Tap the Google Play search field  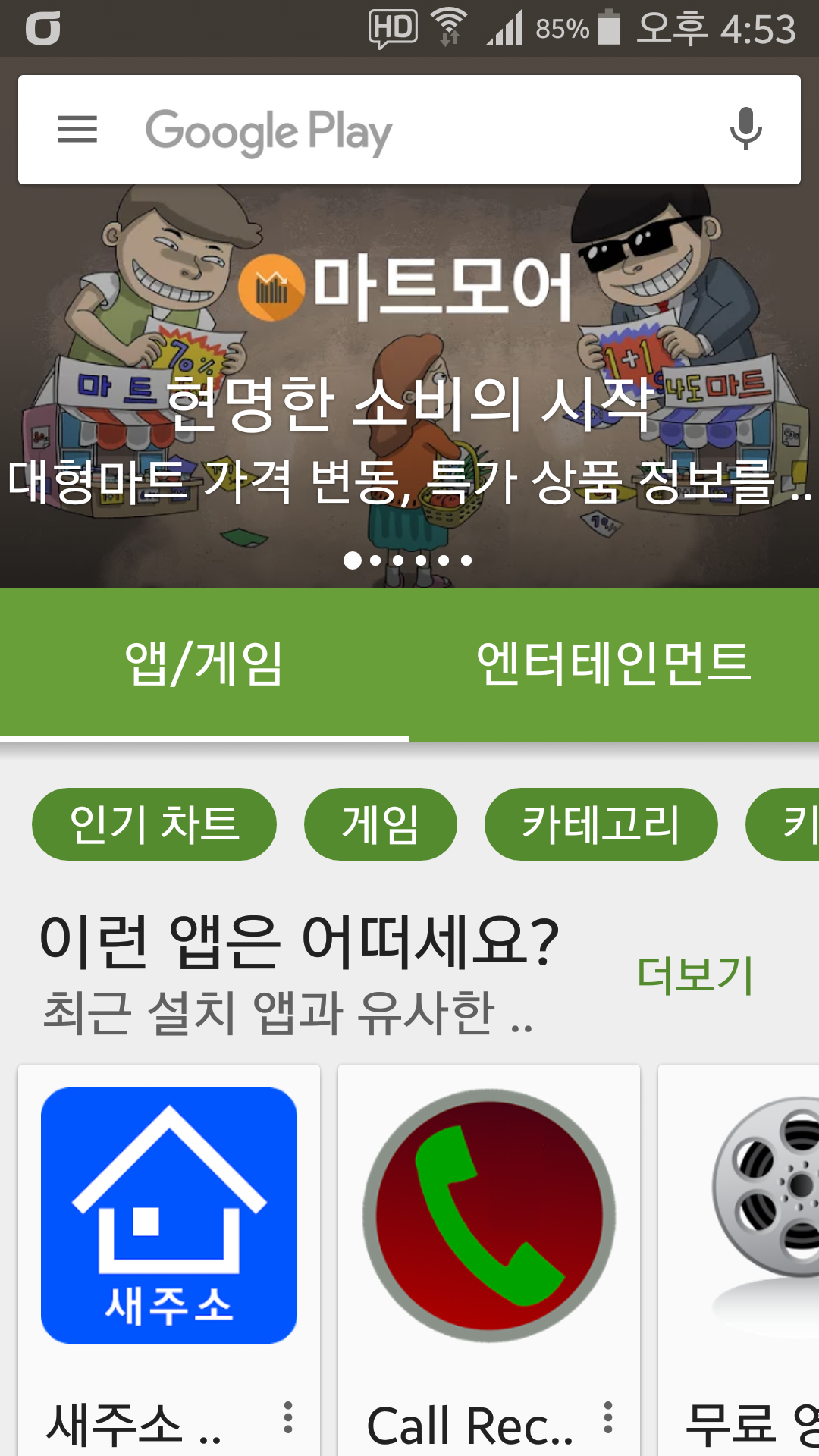[409, 130]
